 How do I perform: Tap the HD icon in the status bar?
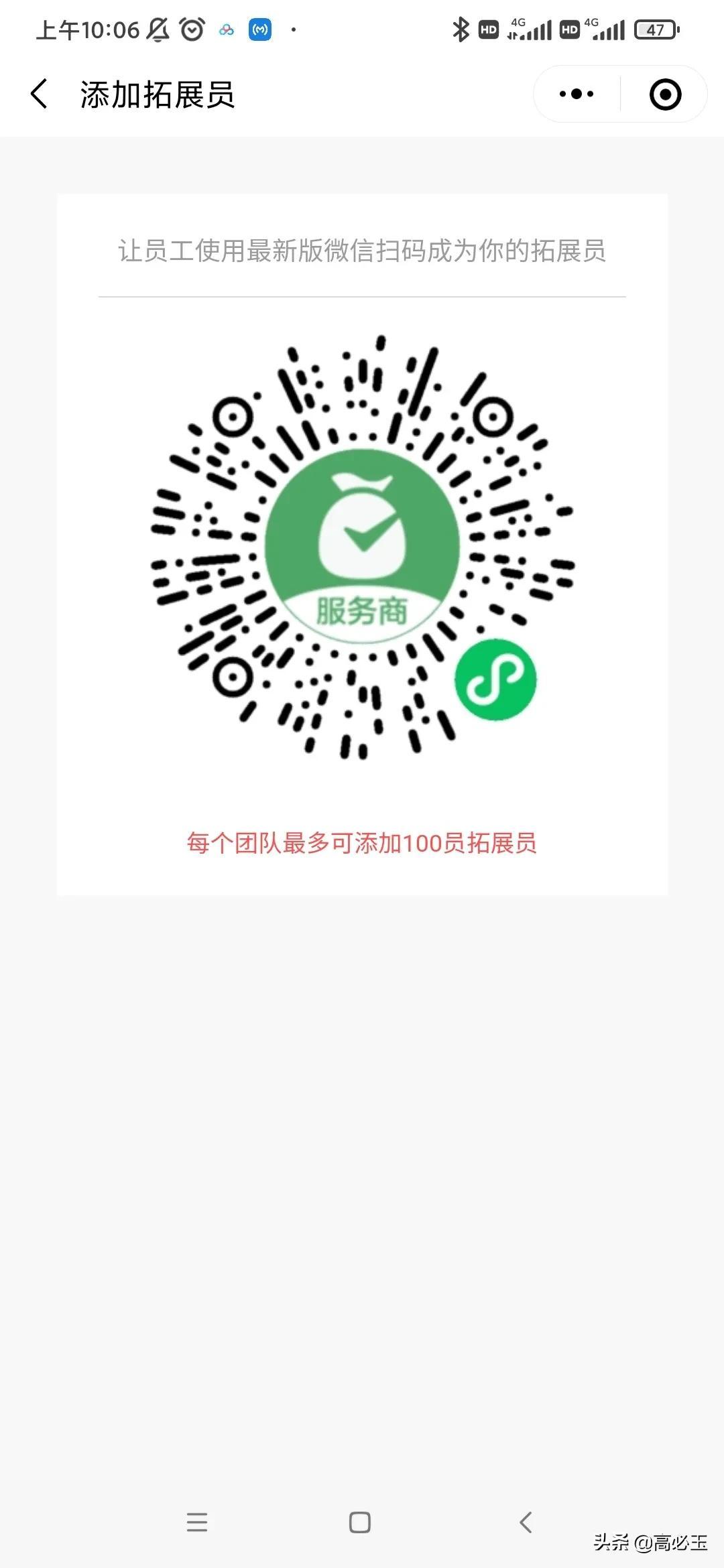point(487,29)
